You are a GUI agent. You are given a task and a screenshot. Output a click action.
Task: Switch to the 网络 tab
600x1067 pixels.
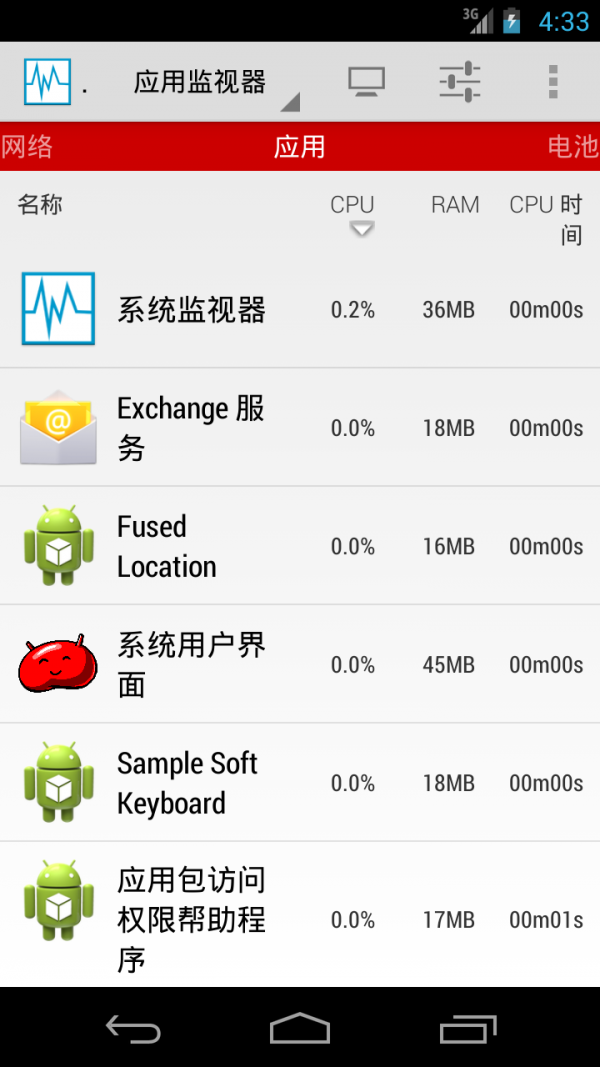tap(27, 147)
